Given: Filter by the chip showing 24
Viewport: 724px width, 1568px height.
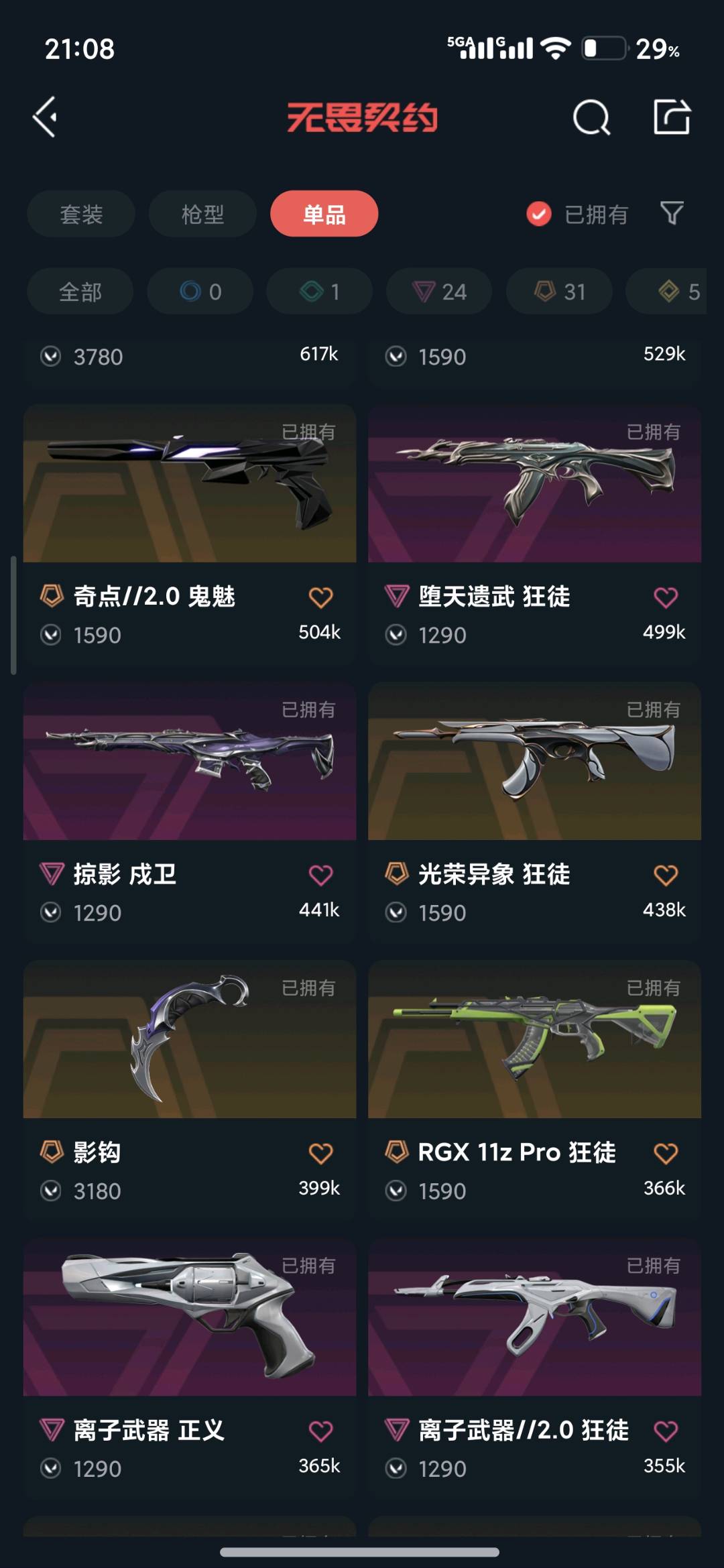Looking at the screenshot, I should pos(439,292).
